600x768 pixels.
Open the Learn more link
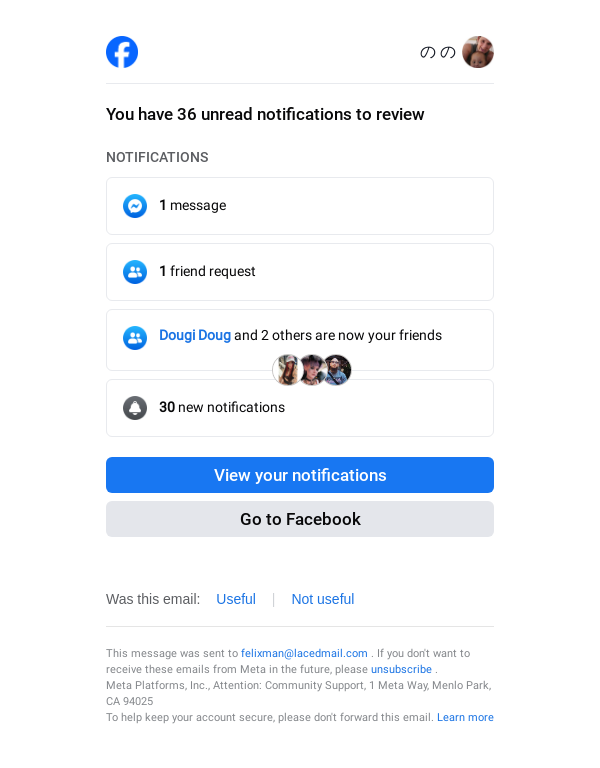pyautogui.click(x=465, y=717)
